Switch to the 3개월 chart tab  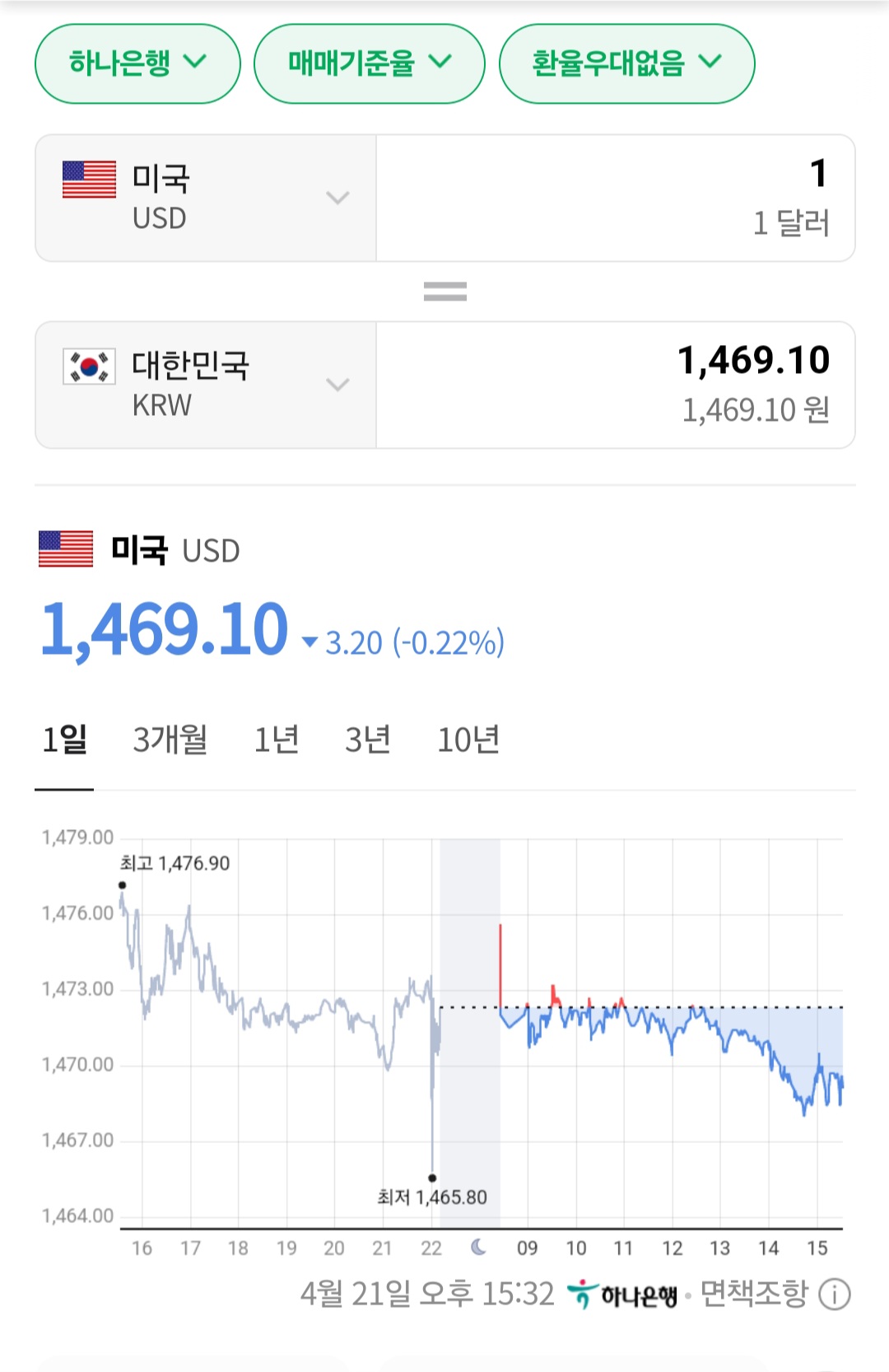[170, 740]
